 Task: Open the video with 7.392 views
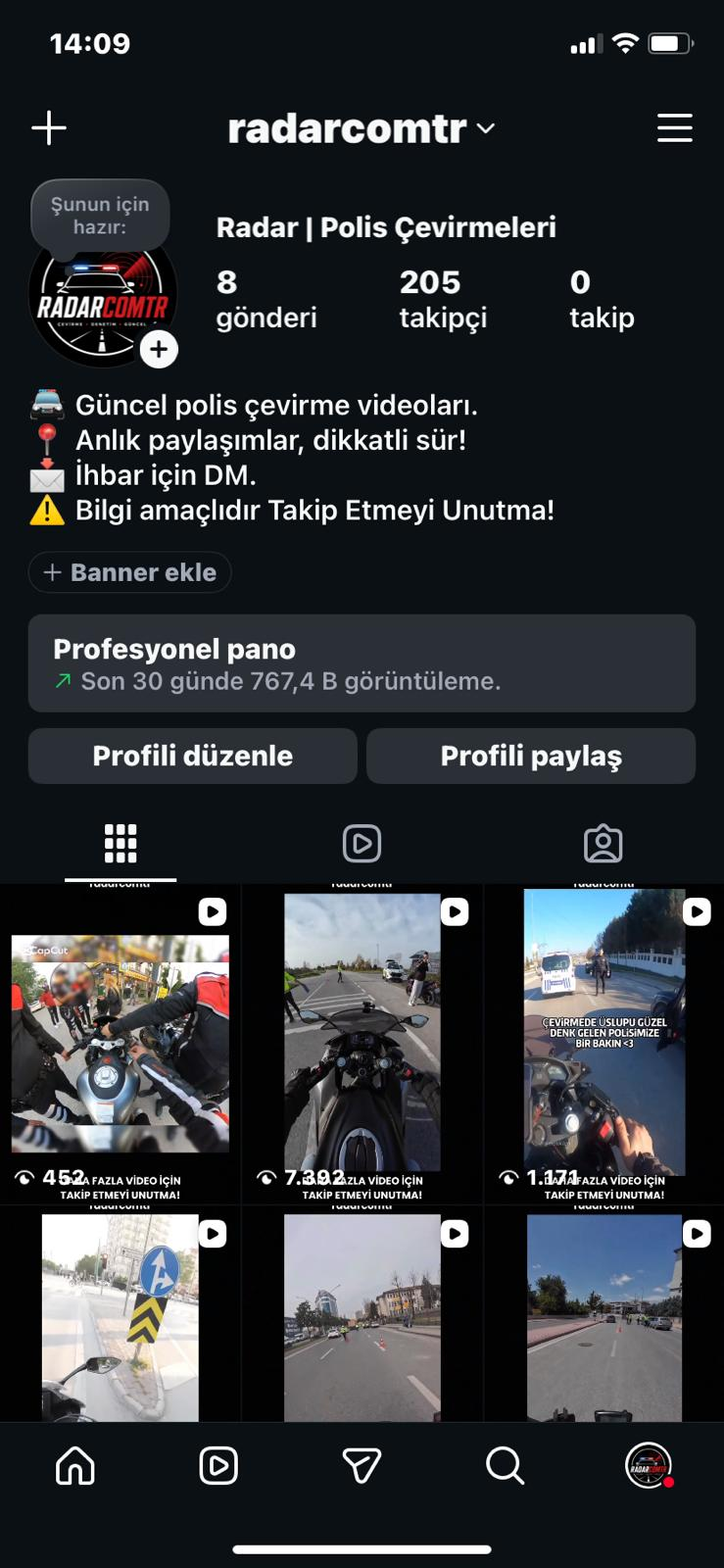click(362, 1044)
